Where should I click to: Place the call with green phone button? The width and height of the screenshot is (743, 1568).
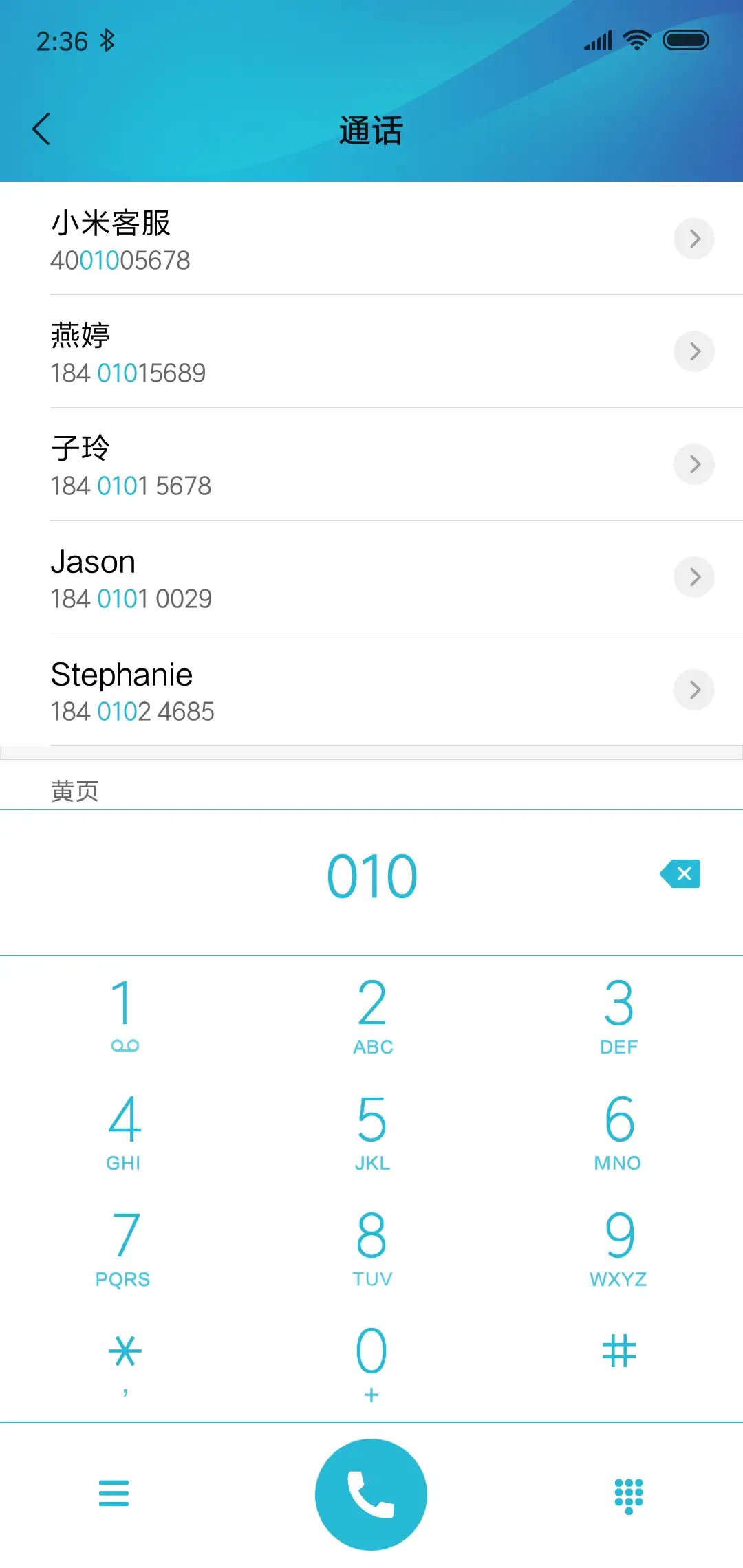[x=371, y=1494]
